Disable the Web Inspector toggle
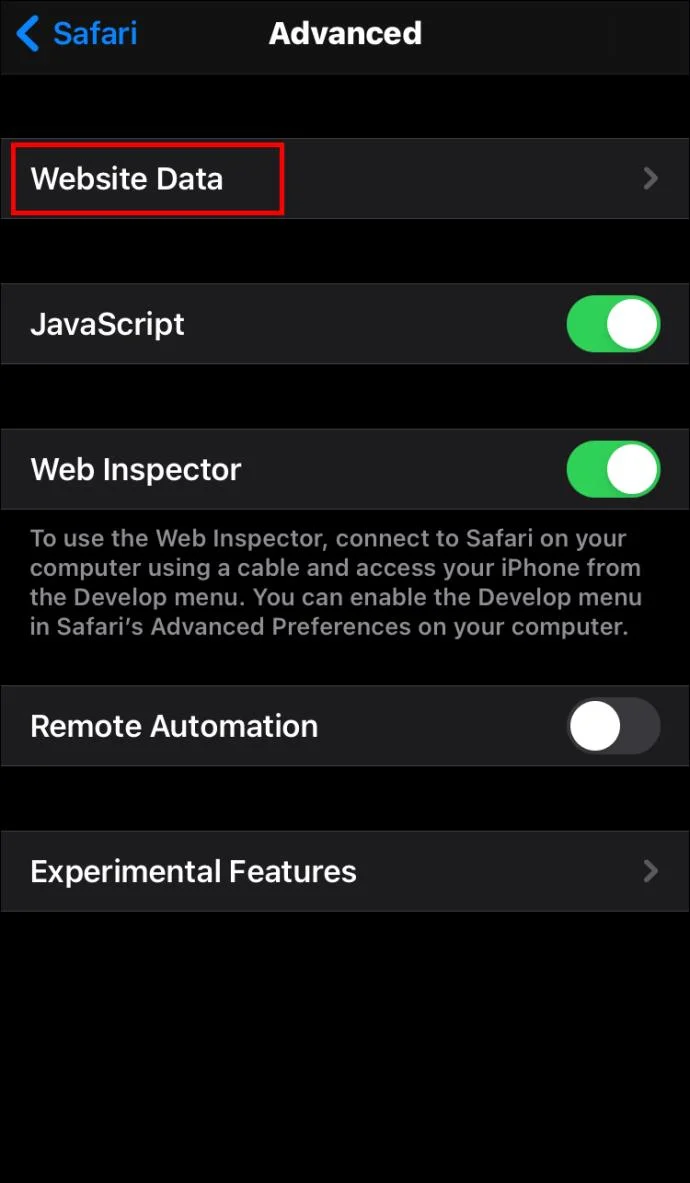The width and height of the screenshot is (690, 1183). pyautogui.click(x=613, y=470)
